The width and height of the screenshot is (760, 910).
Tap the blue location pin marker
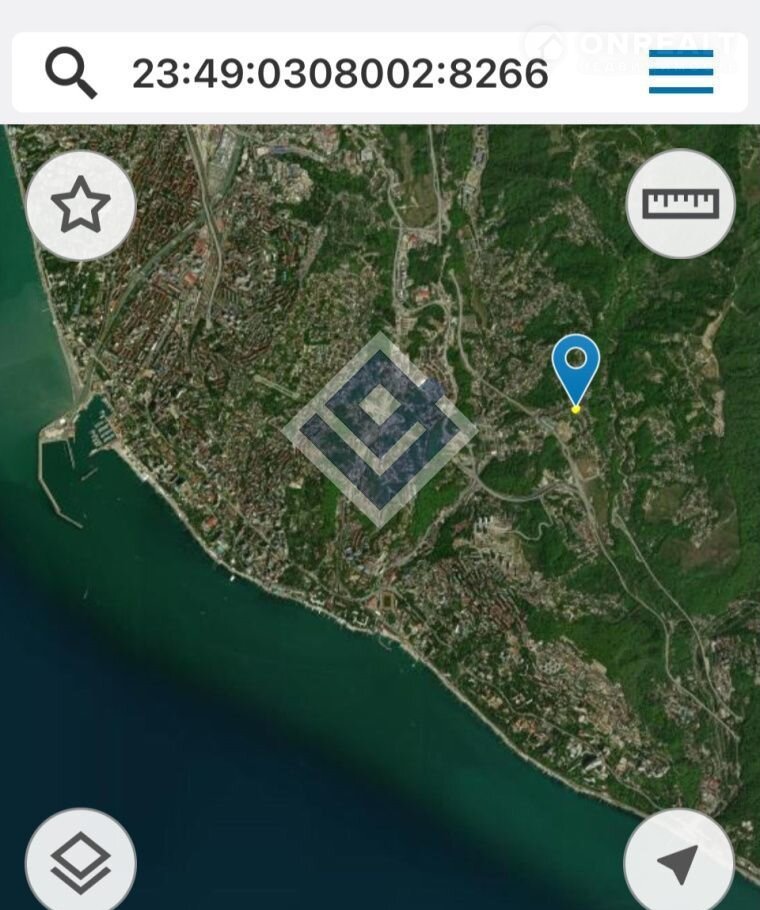[x=576, y=366]
